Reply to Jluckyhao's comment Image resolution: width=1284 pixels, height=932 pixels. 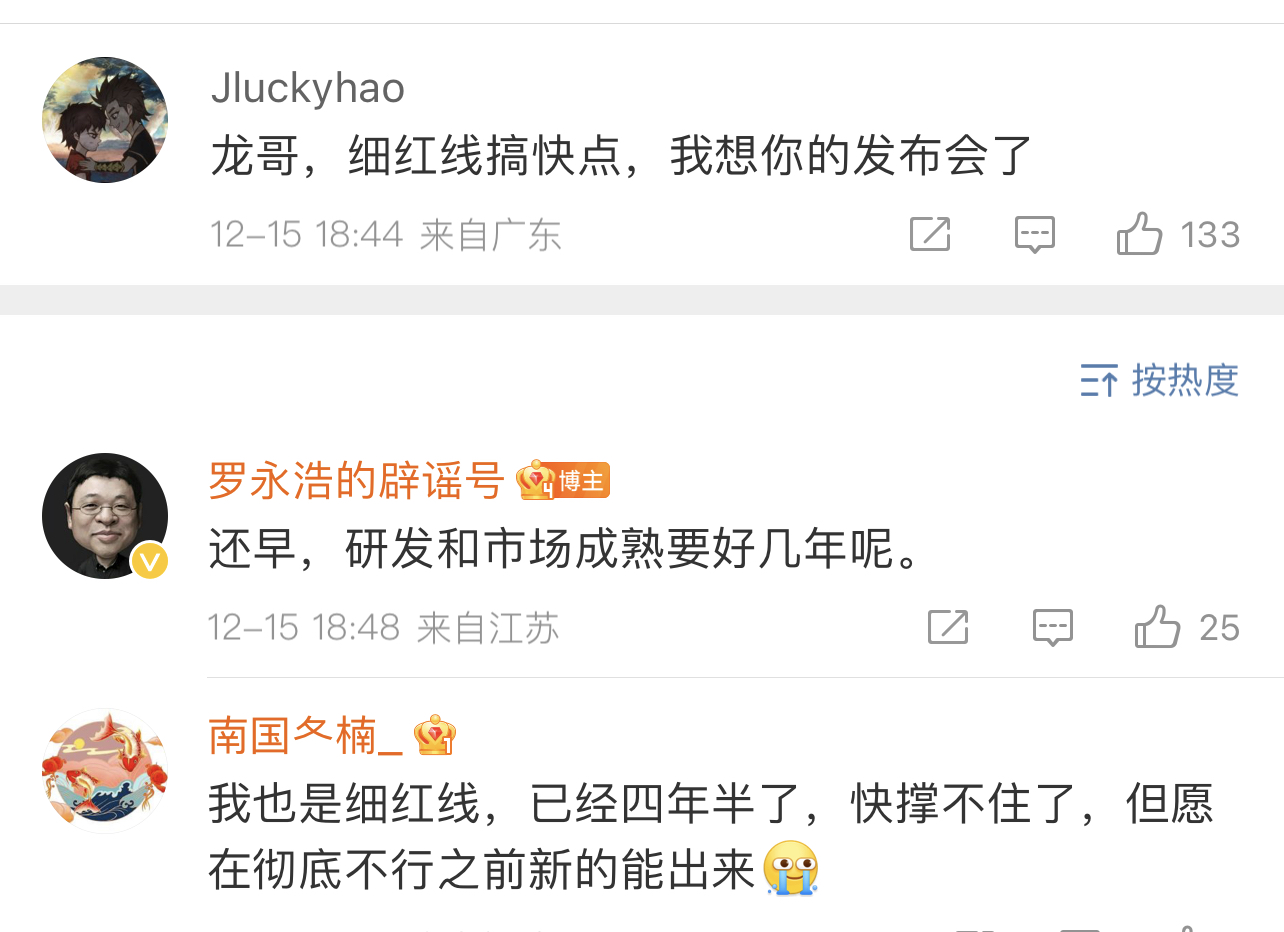pos(1034,235)
